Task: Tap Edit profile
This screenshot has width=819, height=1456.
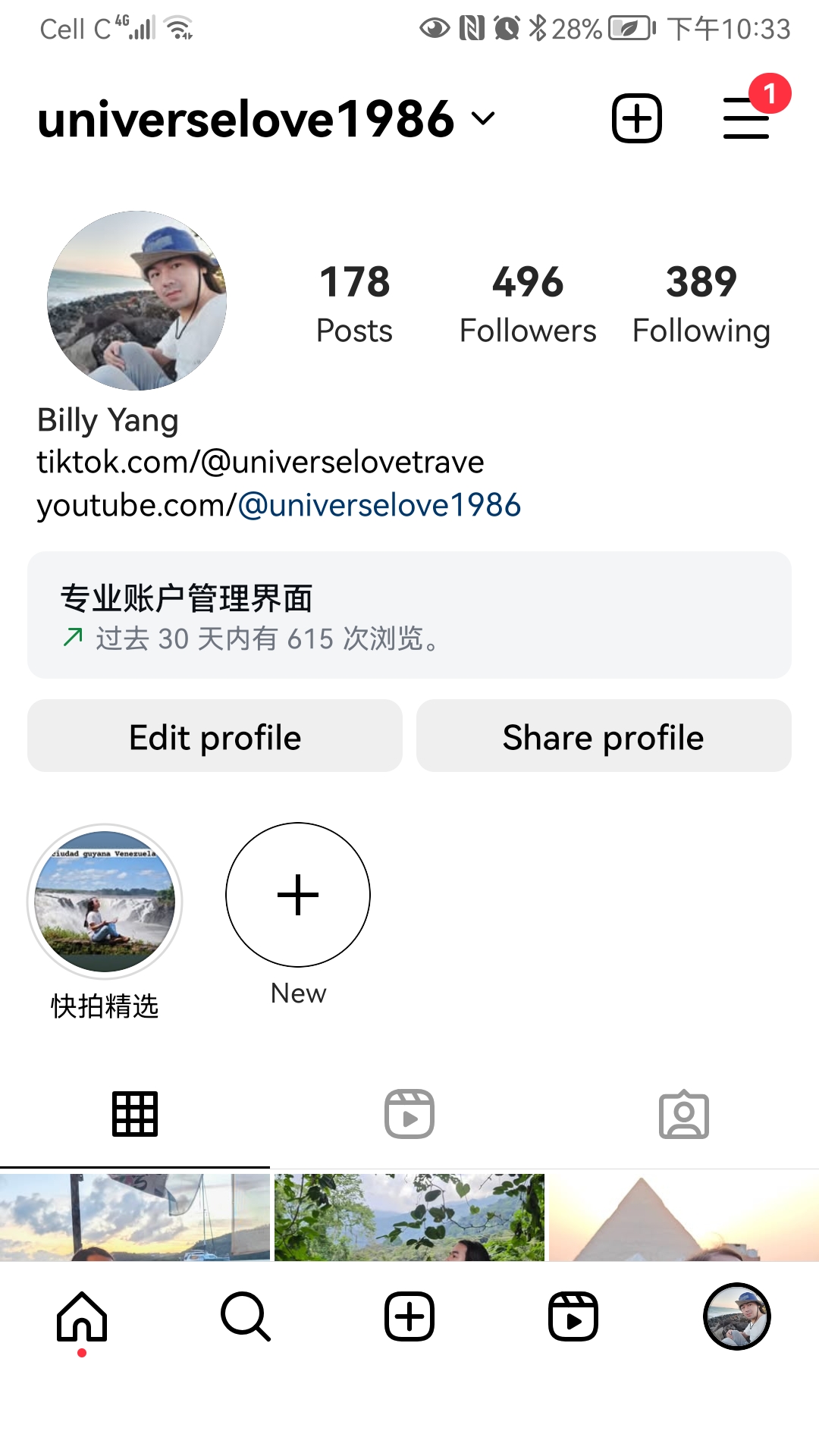Action: (215, 736)
